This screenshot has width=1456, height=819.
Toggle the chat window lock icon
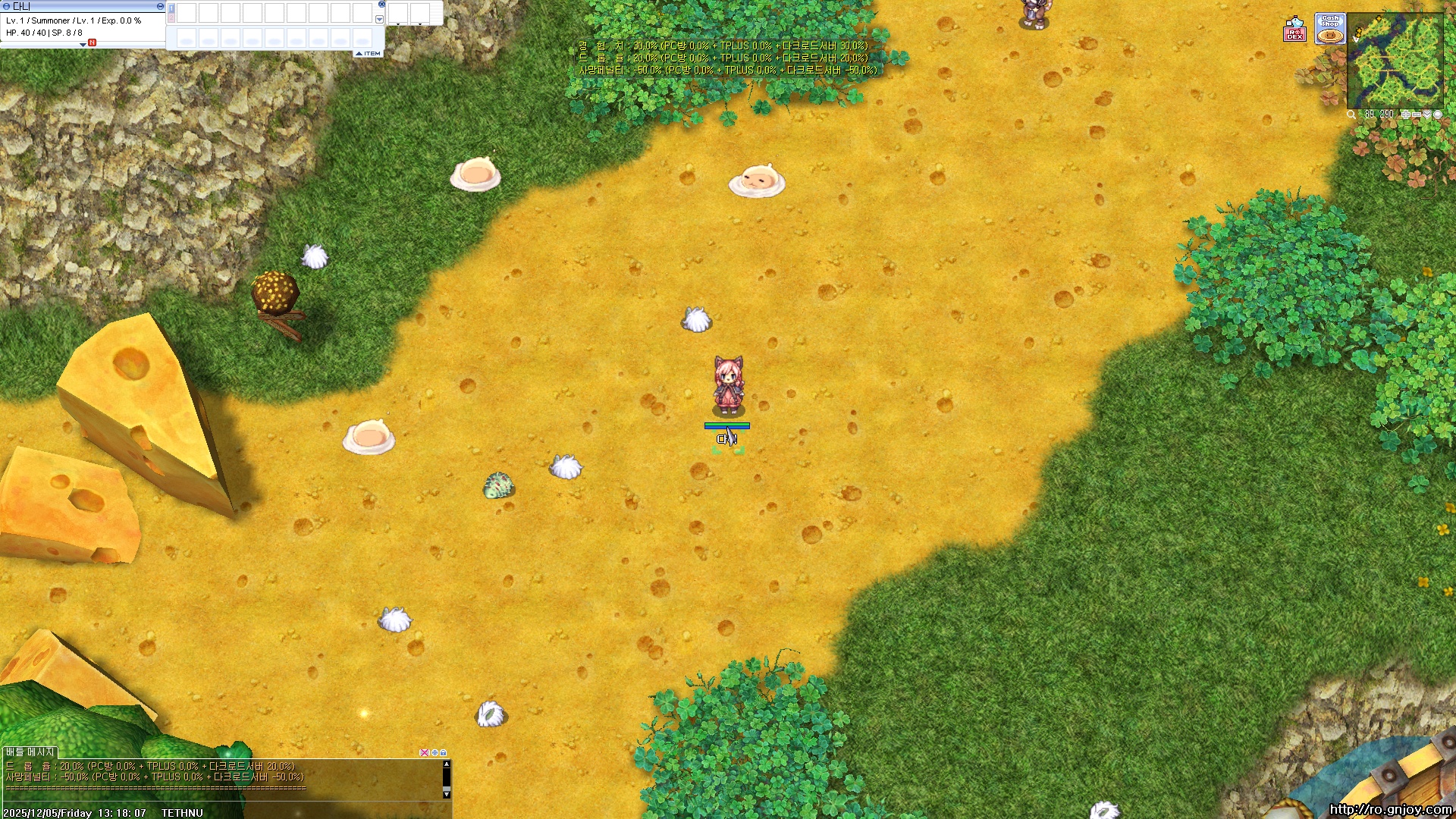pos(443,752)
